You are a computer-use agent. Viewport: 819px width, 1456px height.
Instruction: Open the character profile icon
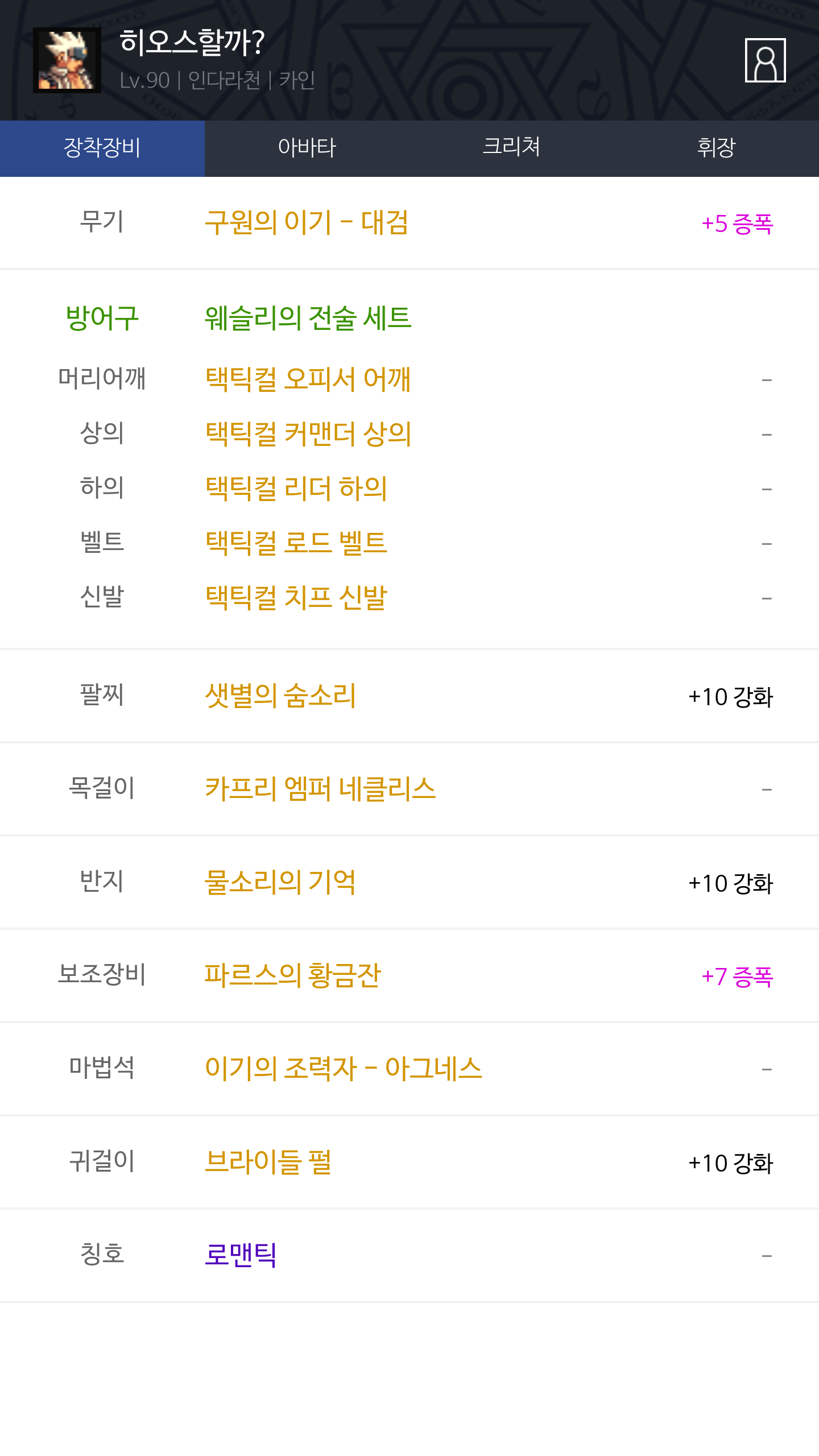[x=765, y=60]
